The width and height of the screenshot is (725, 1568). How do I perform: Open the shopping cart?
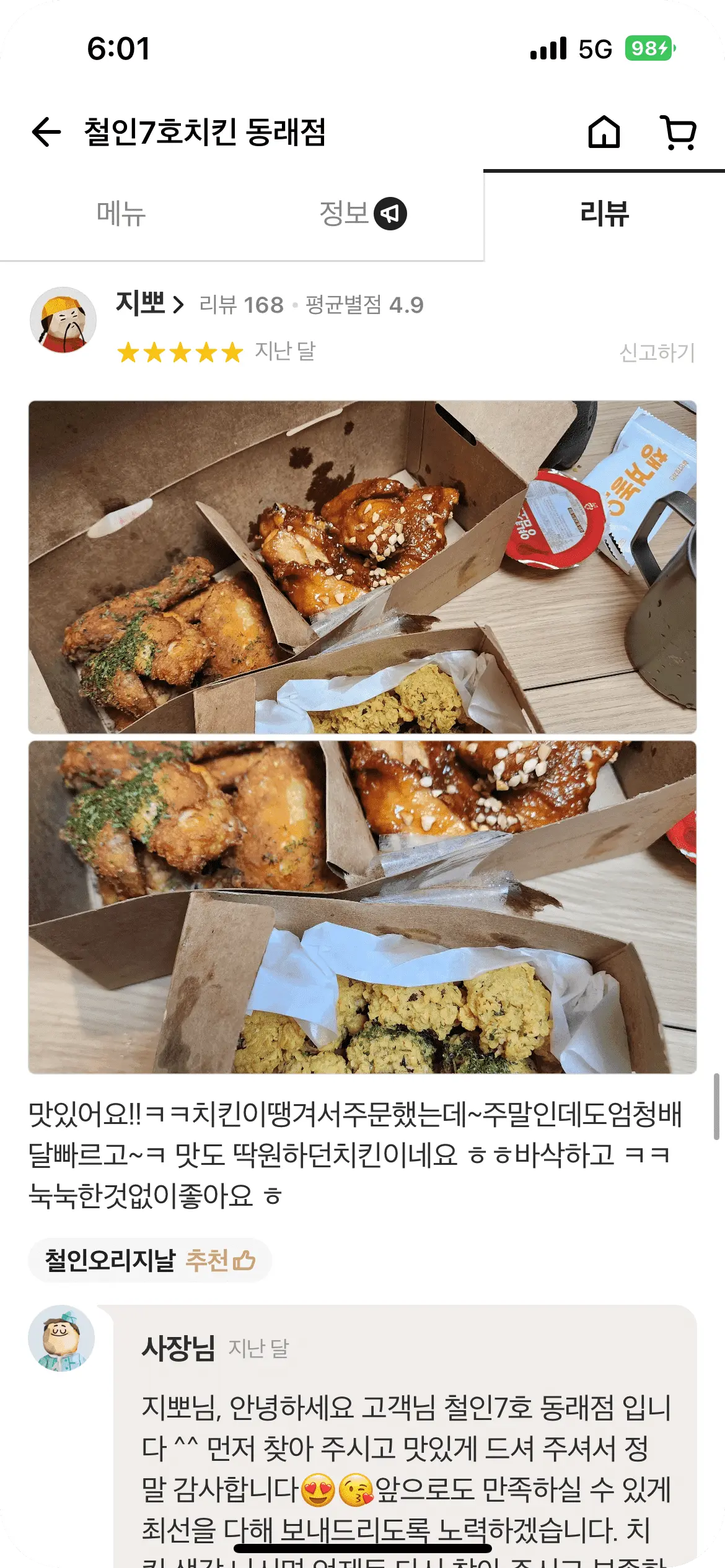[x=679, y=132]
